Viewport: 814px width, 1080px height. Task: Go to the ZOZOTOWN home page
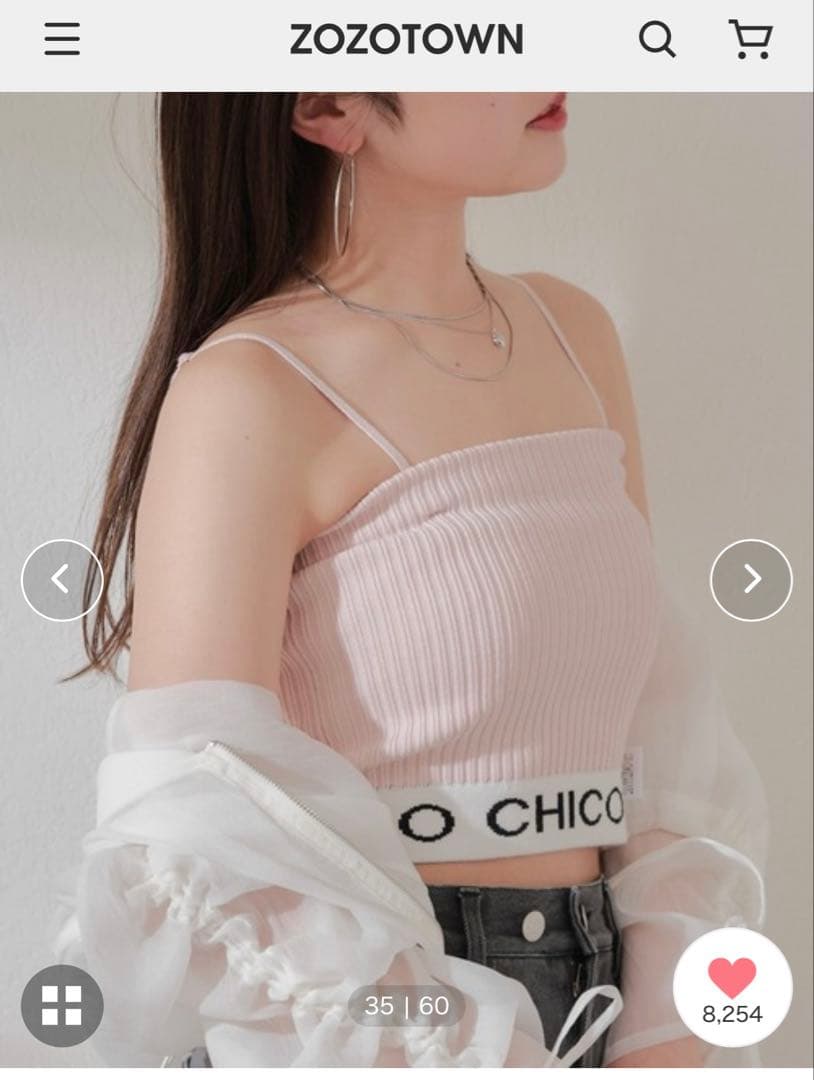(x=406, y=40)
